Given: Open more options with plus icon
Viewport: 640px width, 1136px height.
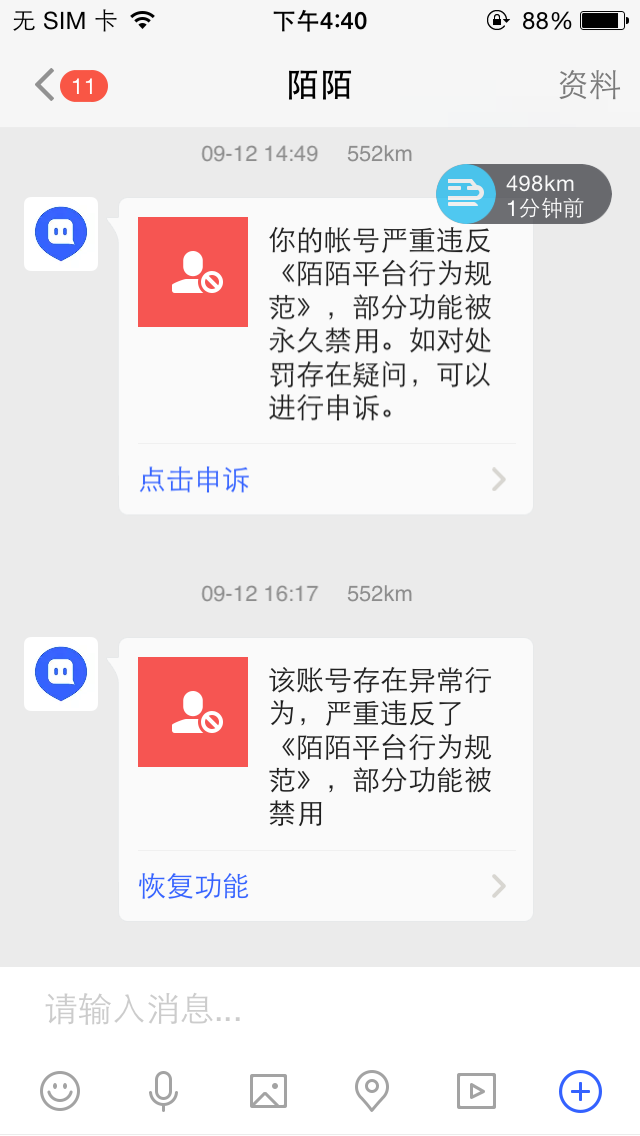Looking at the screenshot, I should [581, 1091].
